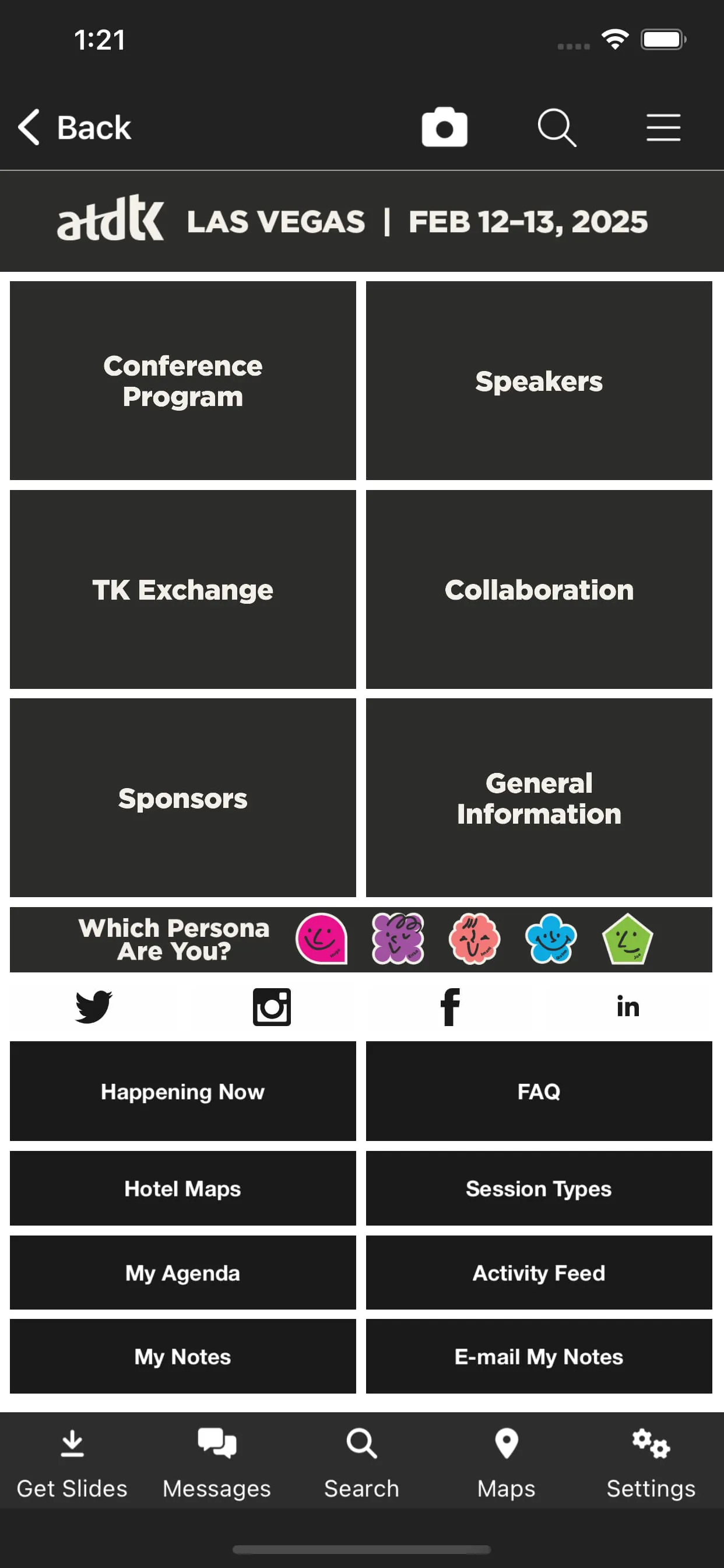Screen dimensions: 724x1568
Task: Open the Instagram social icon
Action: pyautogui.click(x=271, y=1006)
